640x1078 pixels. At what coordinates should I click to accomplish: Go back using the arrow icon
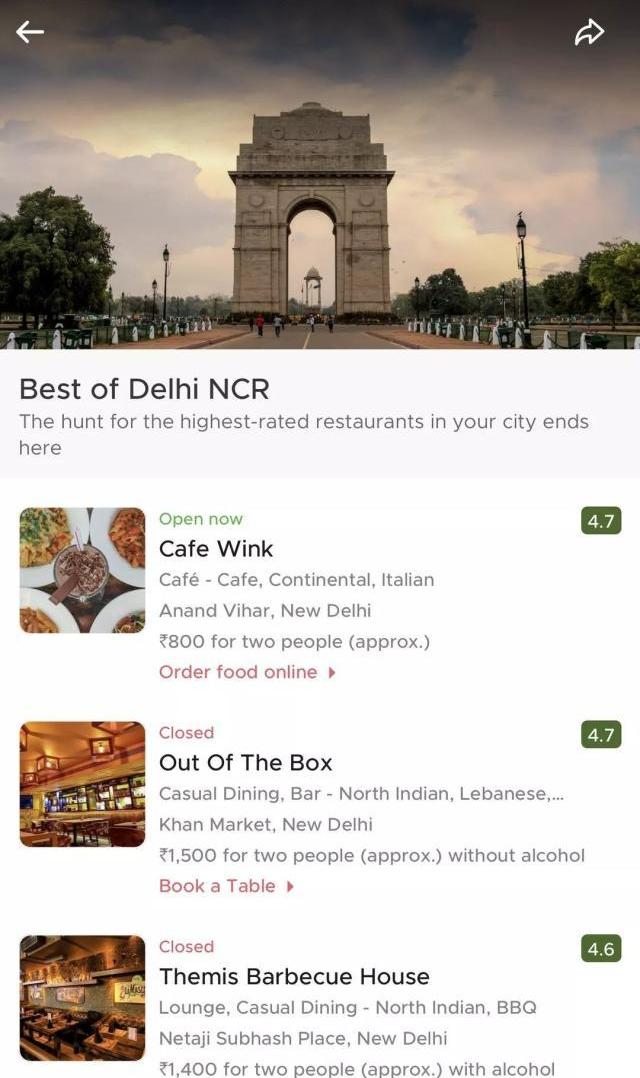(30, 33)
